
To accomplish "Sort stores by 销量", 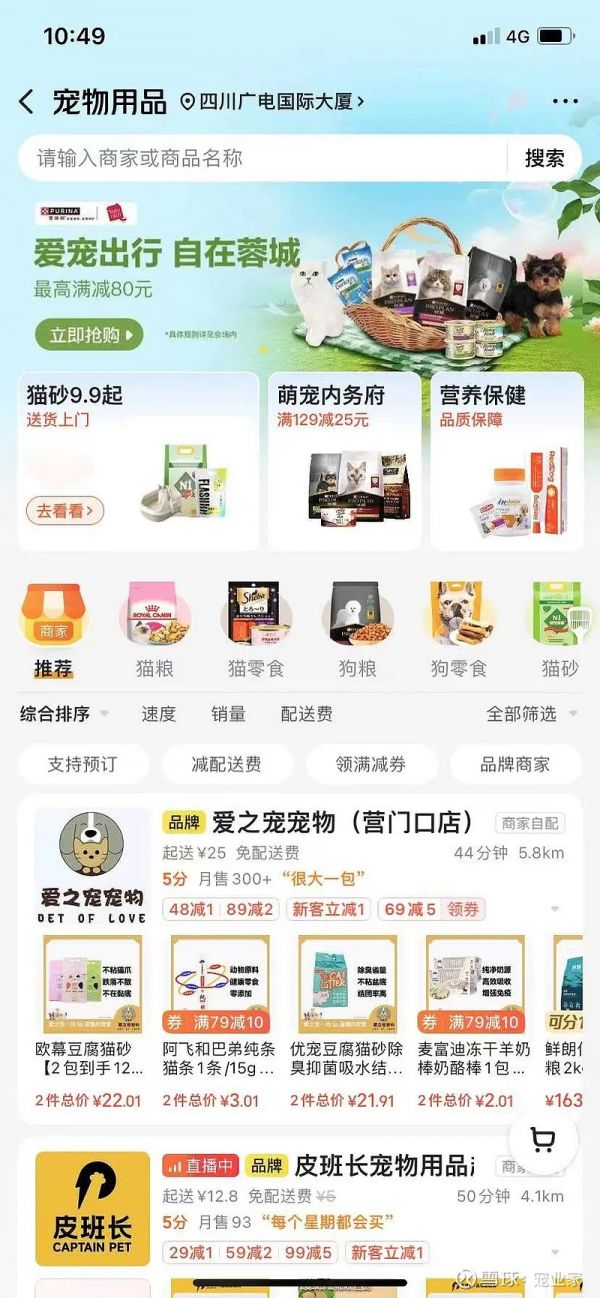I will [228, 714].
